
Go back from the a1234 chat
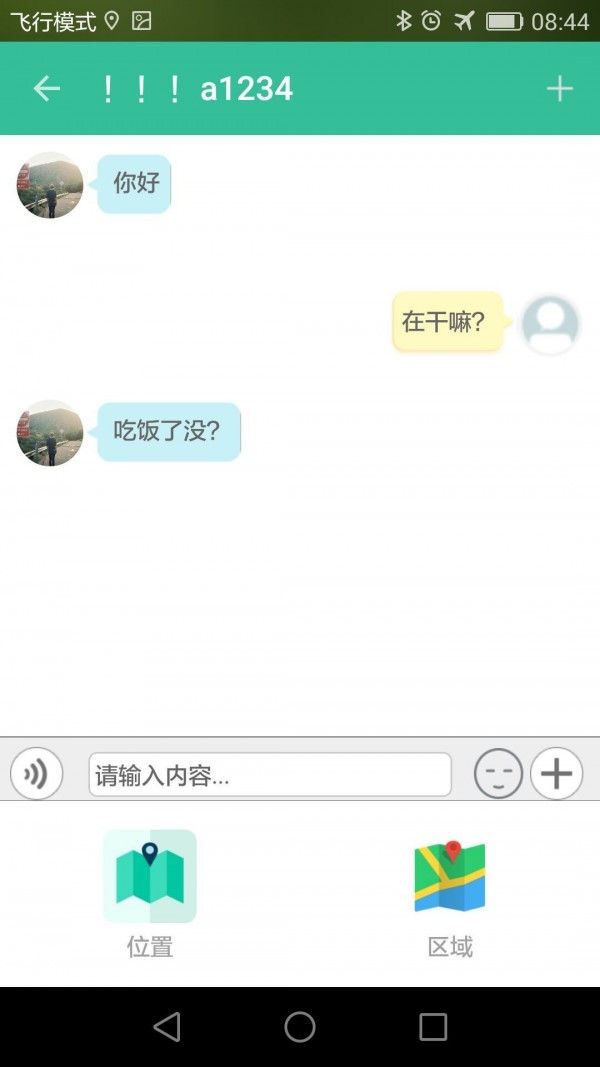(x=47, y=89)
